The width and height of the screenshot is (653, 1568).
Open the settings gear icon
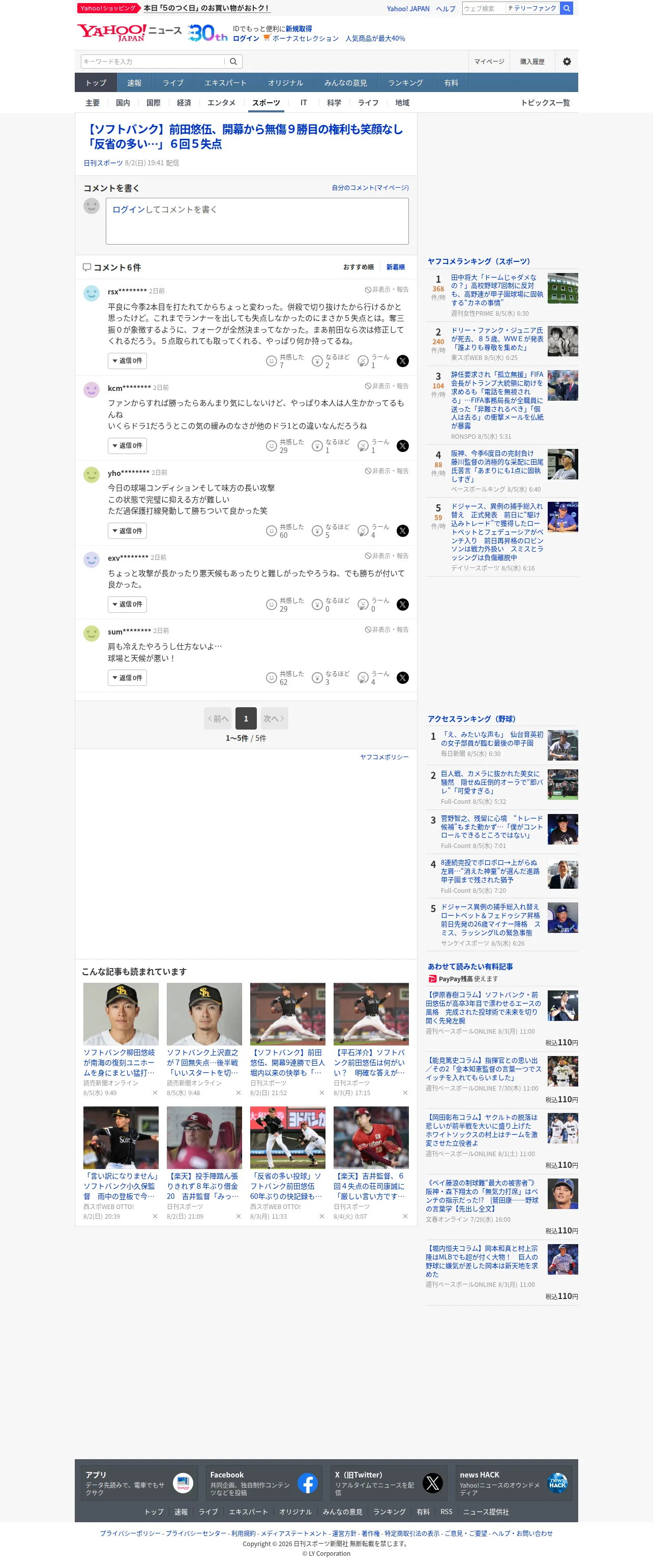567,62
